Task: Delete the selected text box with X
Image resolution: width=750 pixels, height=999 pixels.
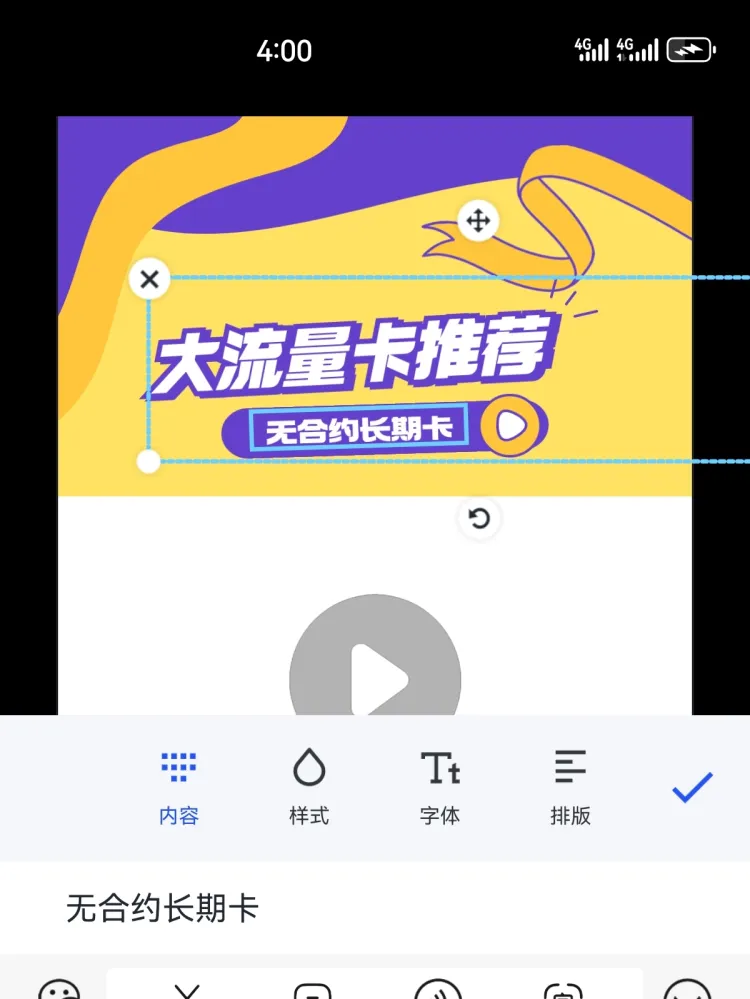Action: [150, 279]
